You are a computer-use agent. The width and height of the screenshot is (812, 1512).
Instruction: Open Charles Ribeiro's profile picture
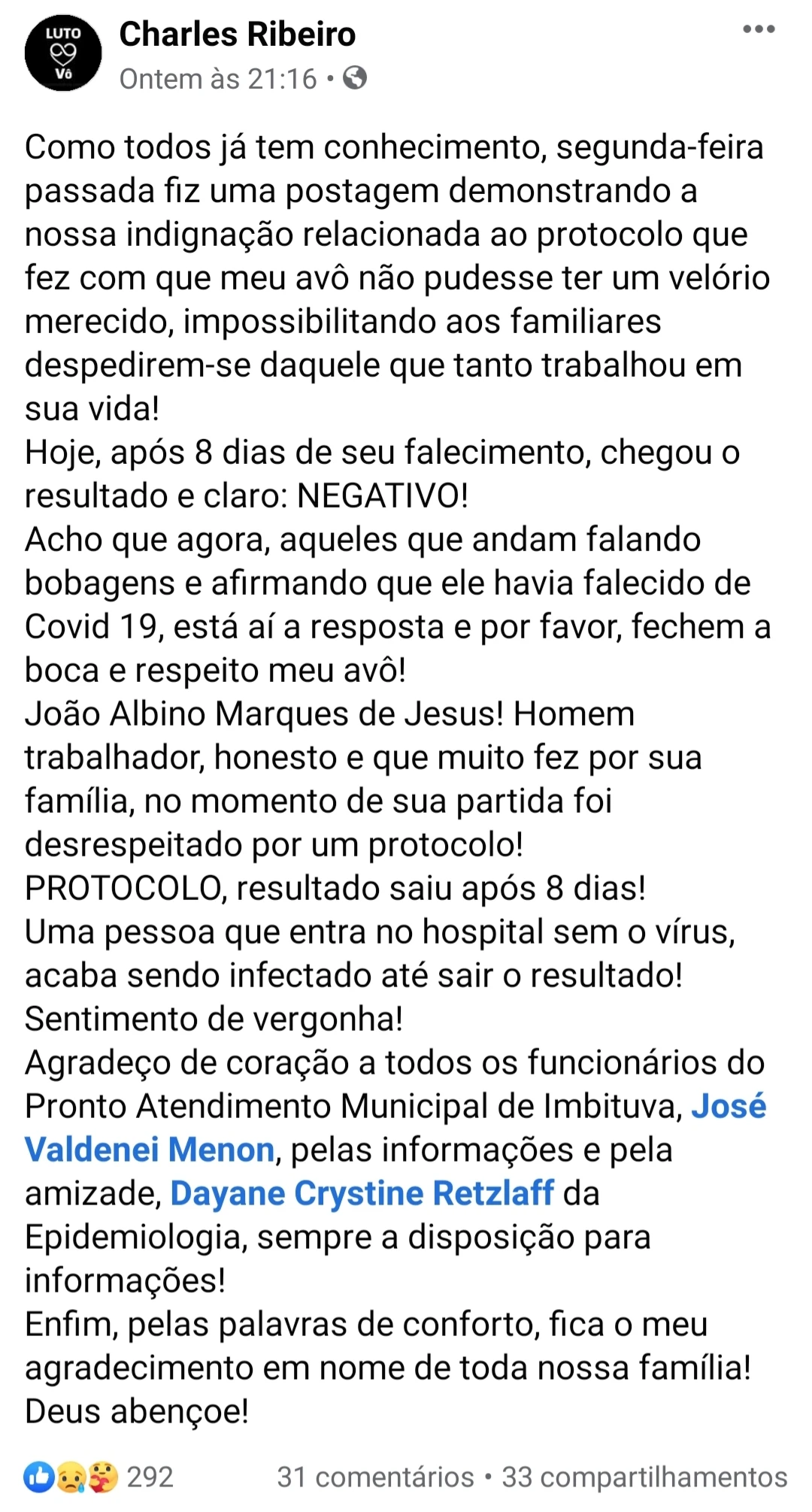[63, 53]
